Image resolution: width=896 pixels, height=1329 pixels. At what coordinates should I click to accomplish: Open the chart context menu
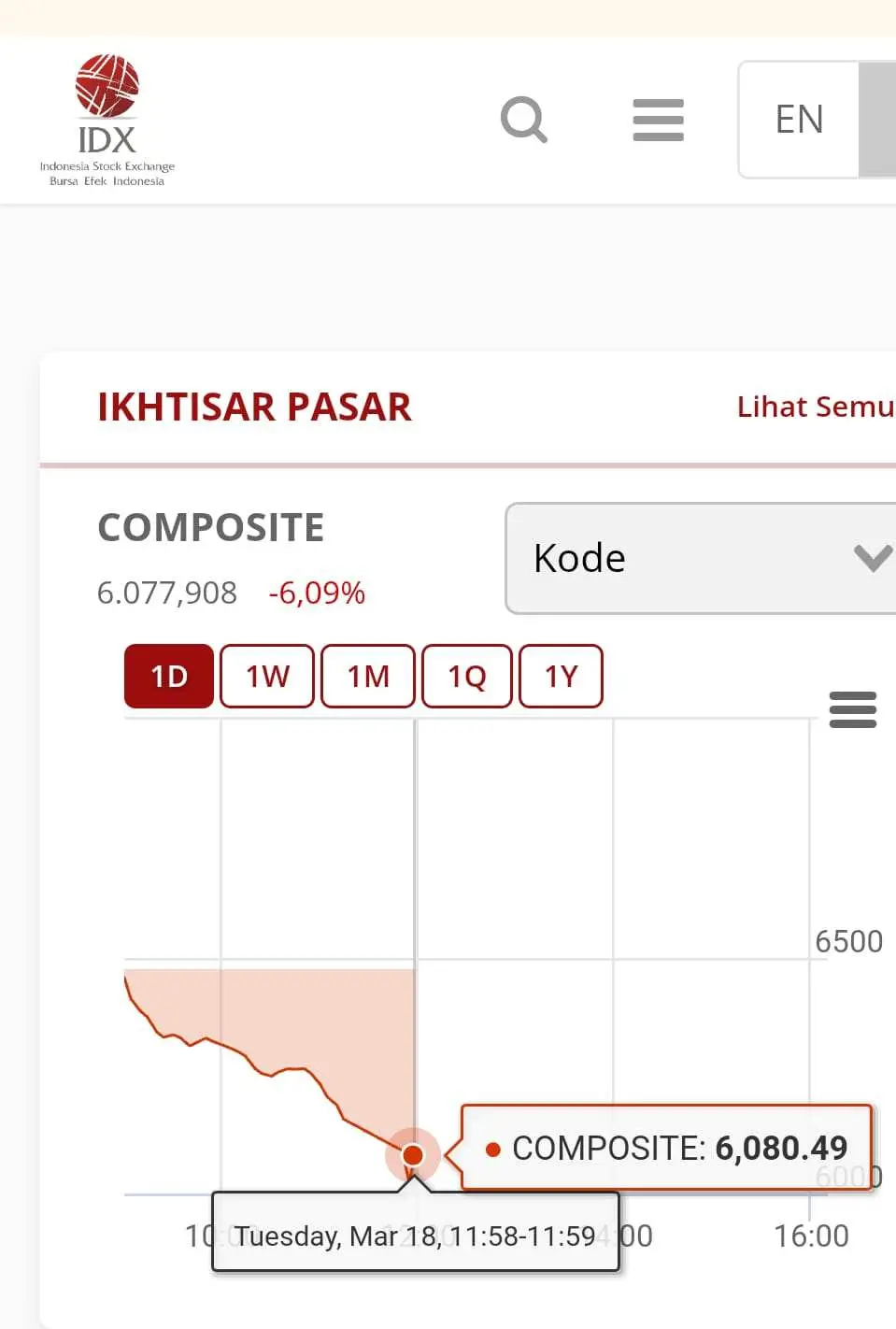852,710
